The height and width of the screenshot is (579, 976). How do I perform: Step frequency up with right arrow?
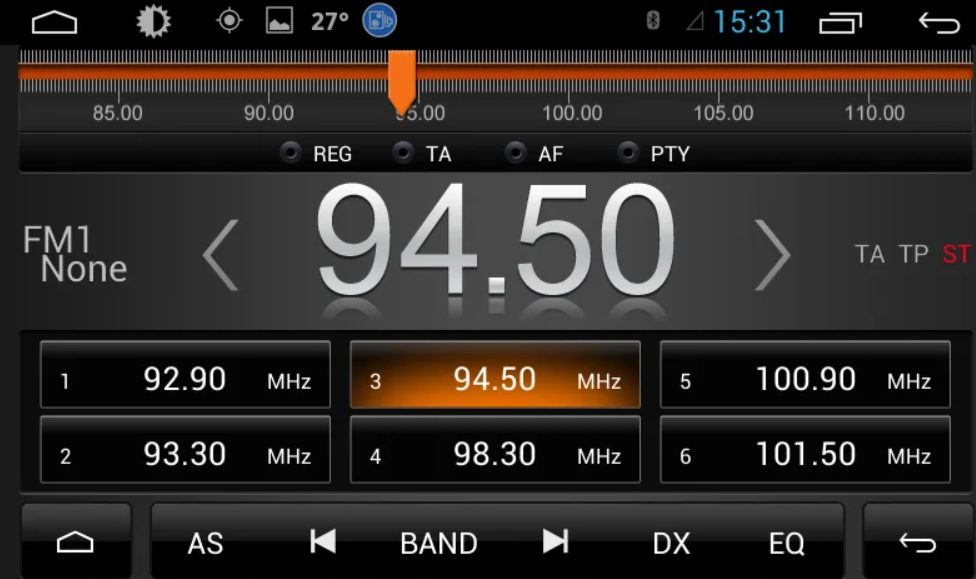pyautogui.click(x=771, y=256)
